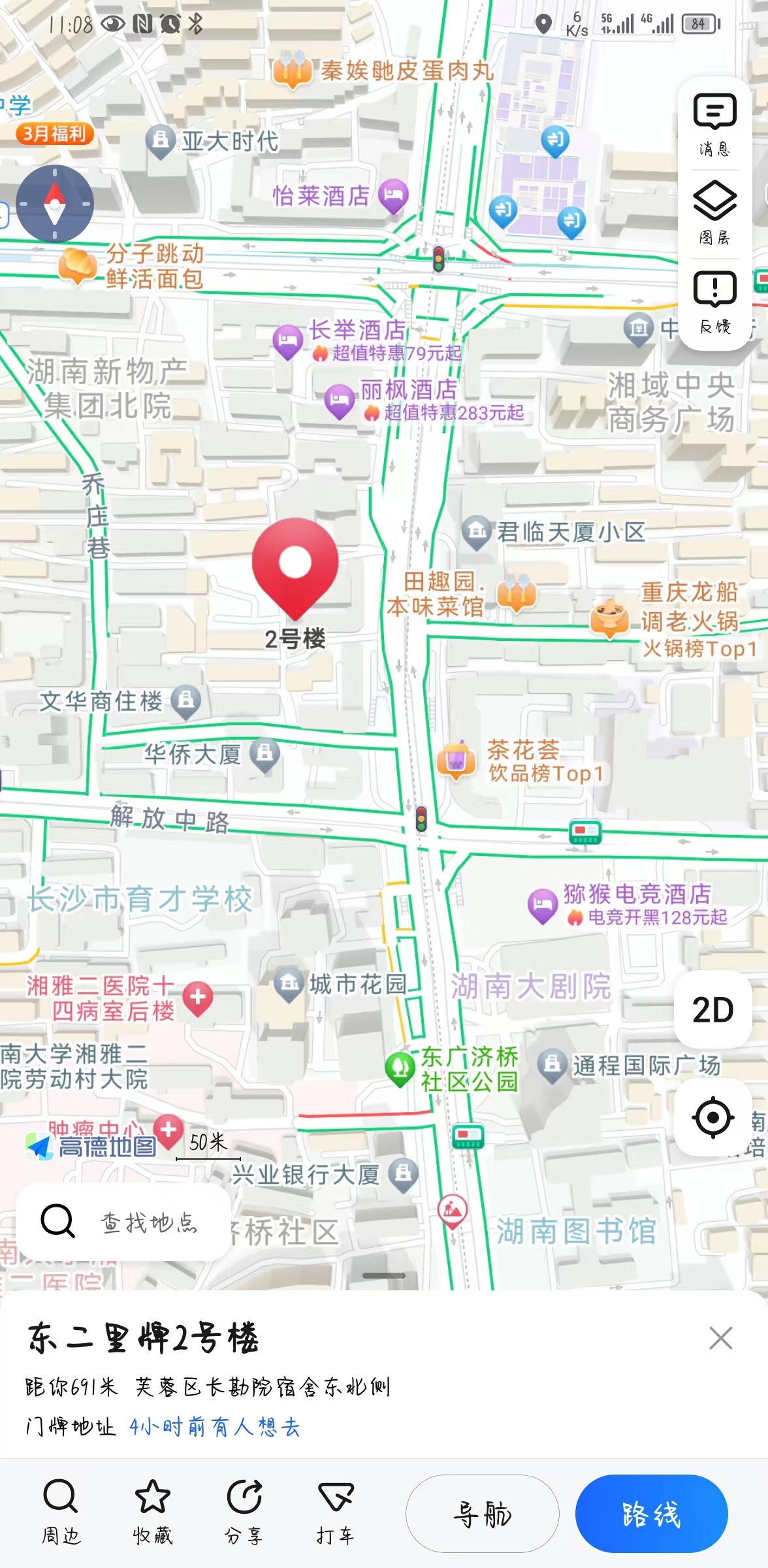Share this location via 分享
This screenshot has height=1568, width=768.
[x=244, y=1512]
